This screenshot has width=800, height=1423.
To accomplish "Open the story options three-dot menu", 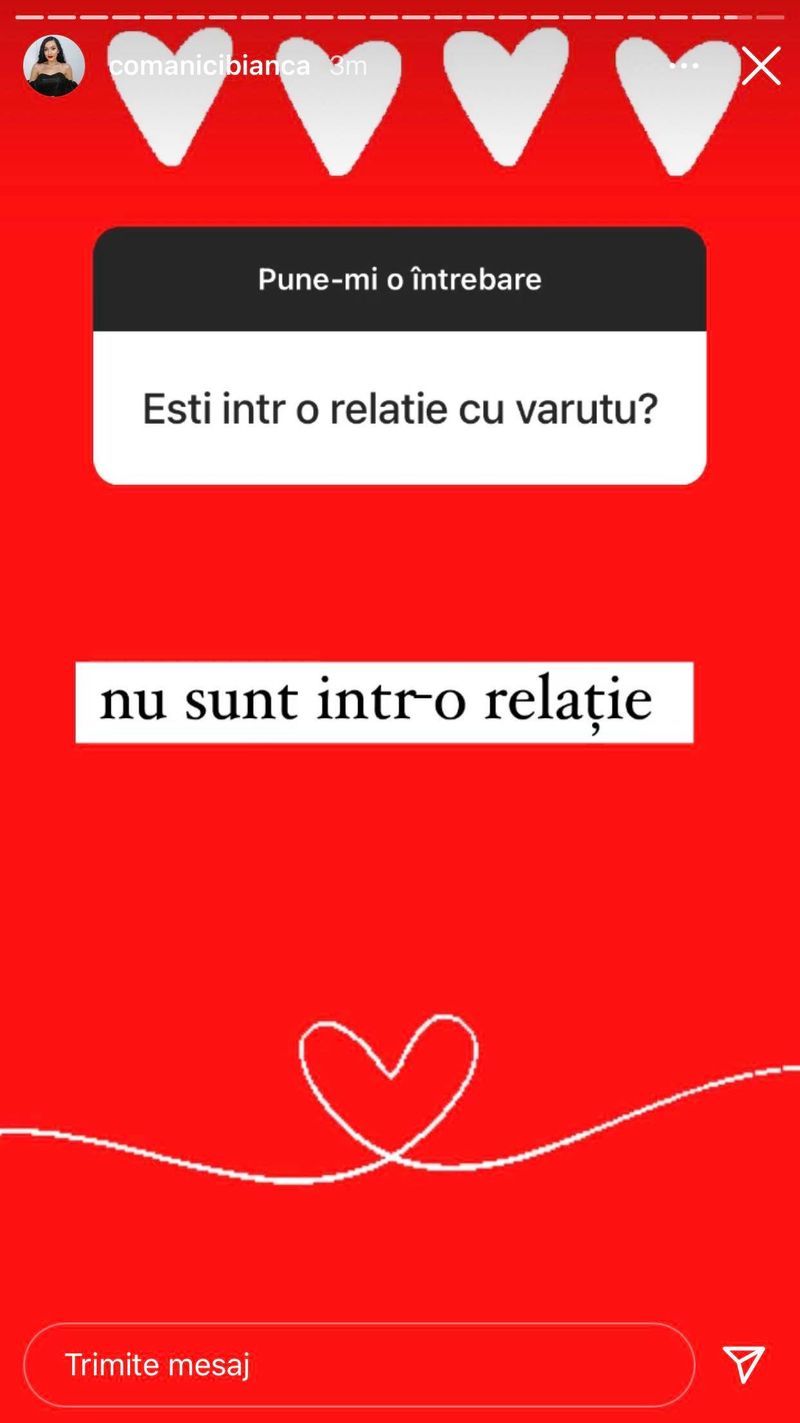I will [685, 65].
